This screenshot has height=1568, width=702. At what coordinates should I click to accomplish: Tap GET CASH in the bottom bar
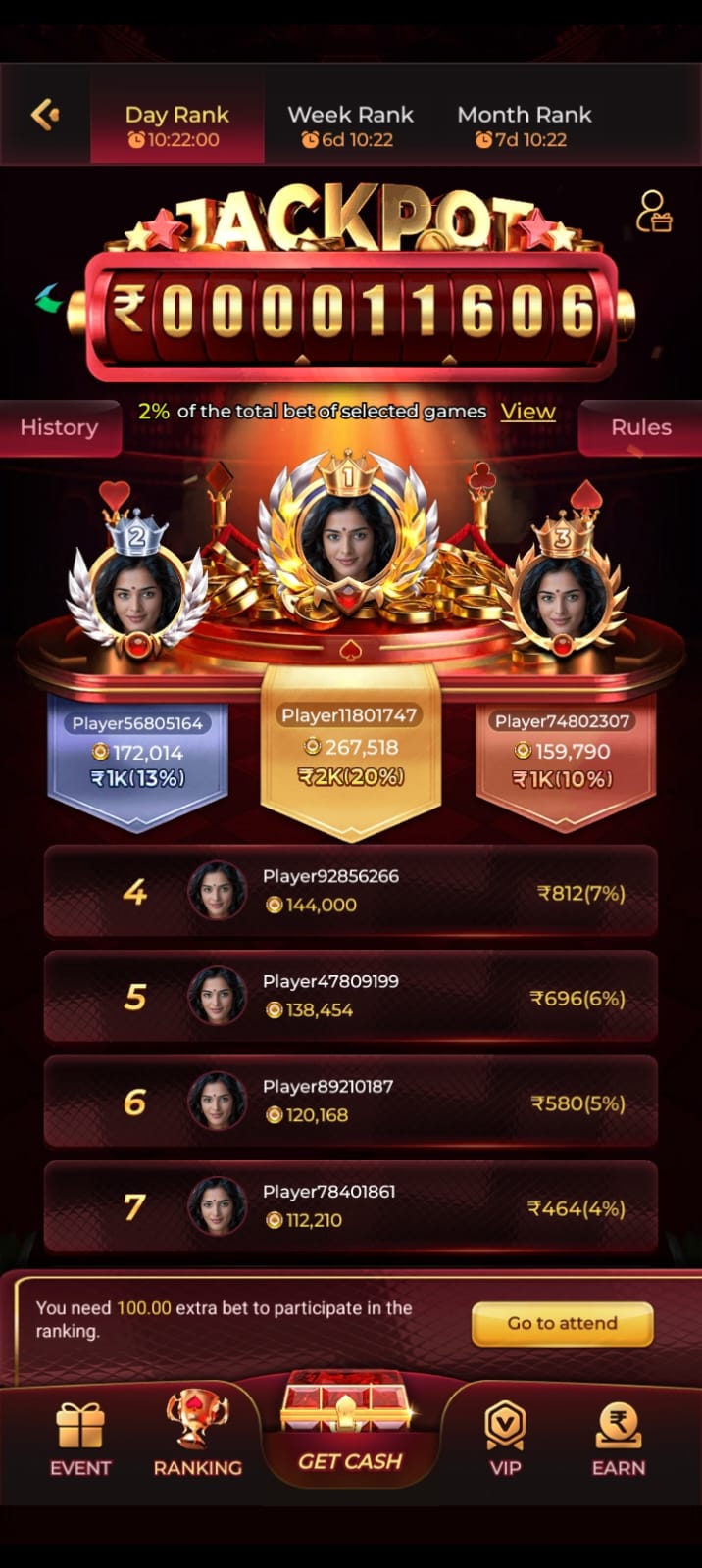point(350,1426)
